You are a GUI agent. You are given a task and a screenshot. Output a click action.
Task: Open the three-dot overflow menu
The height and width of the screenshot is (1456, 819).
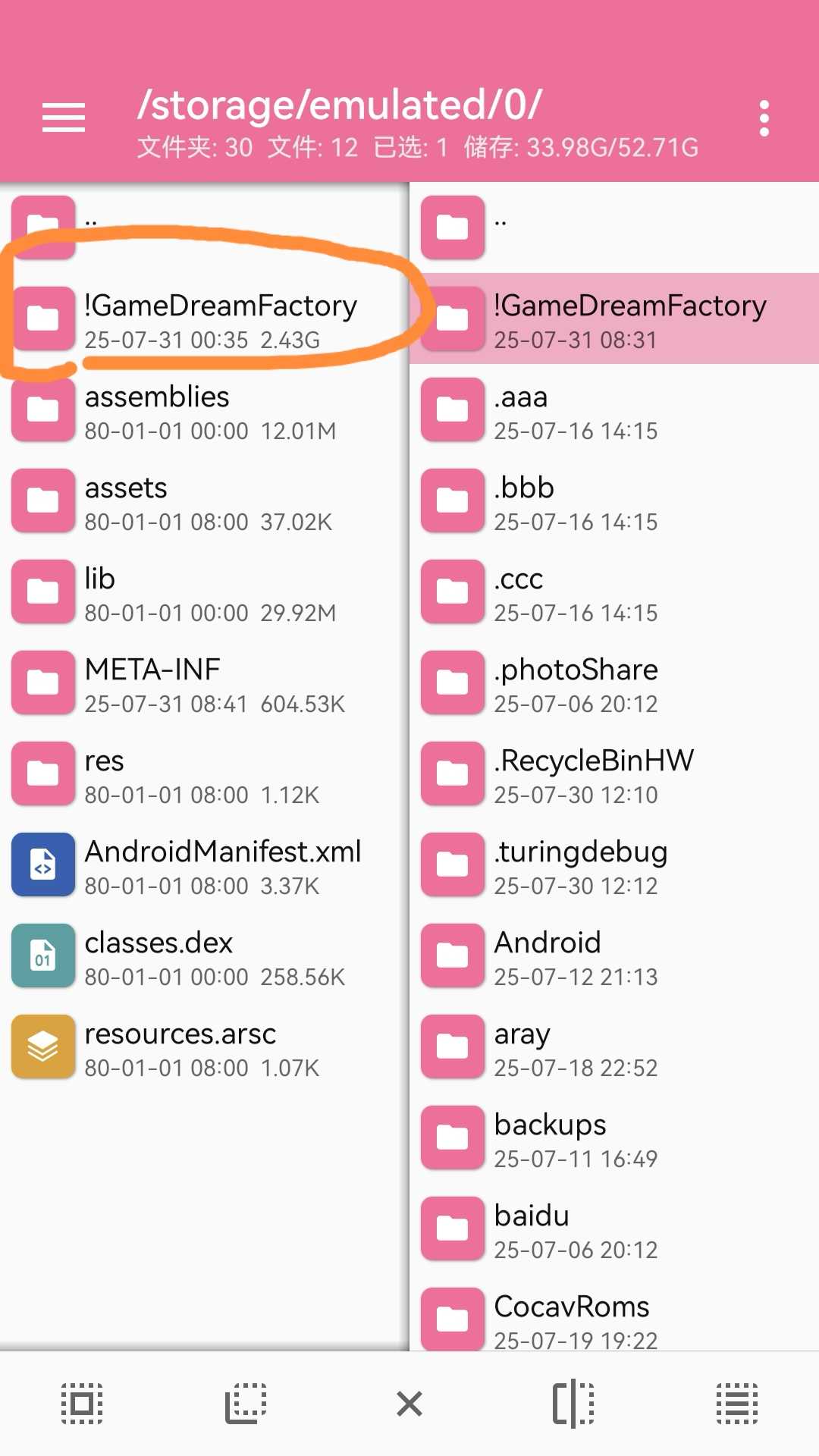pyautogui.click(x=764, y=118)
